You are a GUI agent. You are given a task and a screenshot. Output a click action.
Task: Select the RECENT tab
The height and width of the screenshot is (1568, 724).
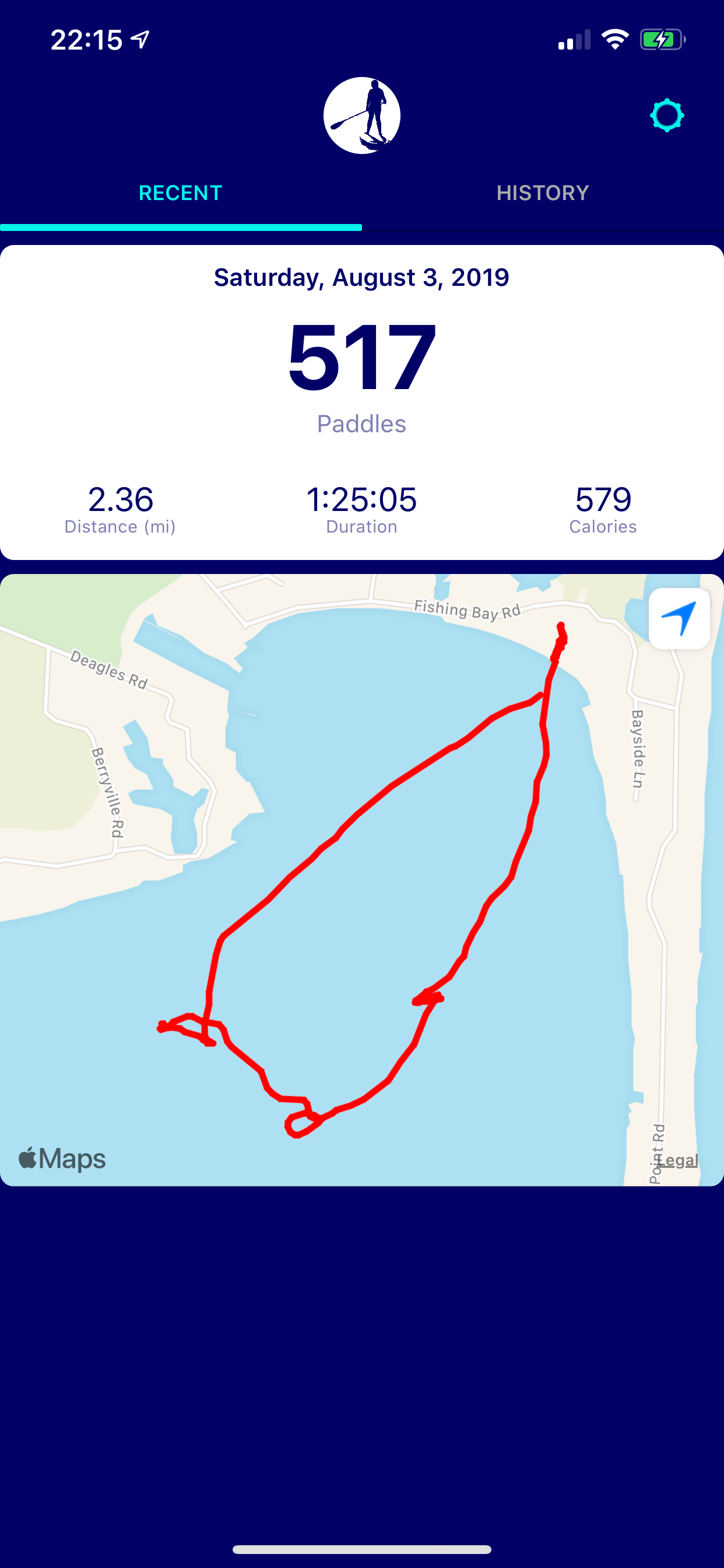[180, 193]
